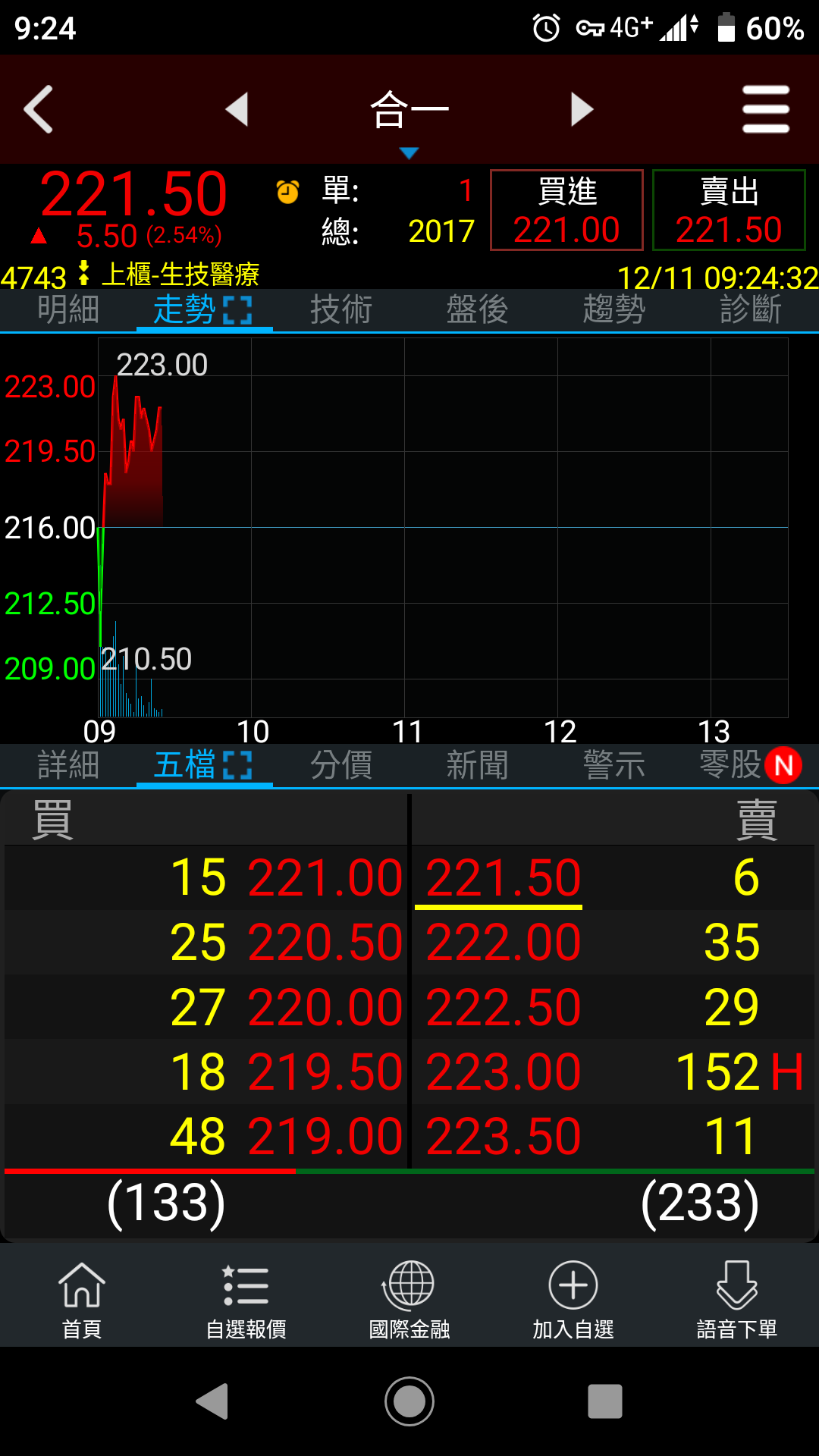Switch to the 技術 tab
Viewport: 819px width, 1456px height.
pyautogui.click(x=341, y=310)
